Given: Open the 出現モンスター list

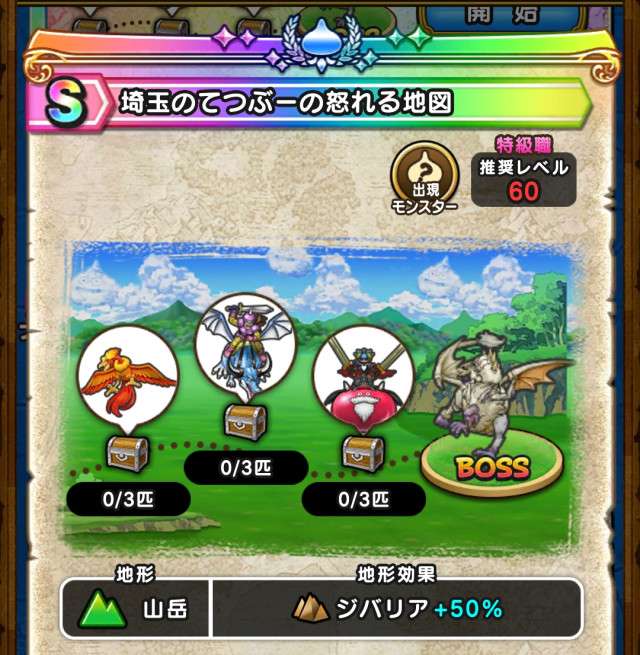Looking at the screenshot, I should tap(424, 178).
